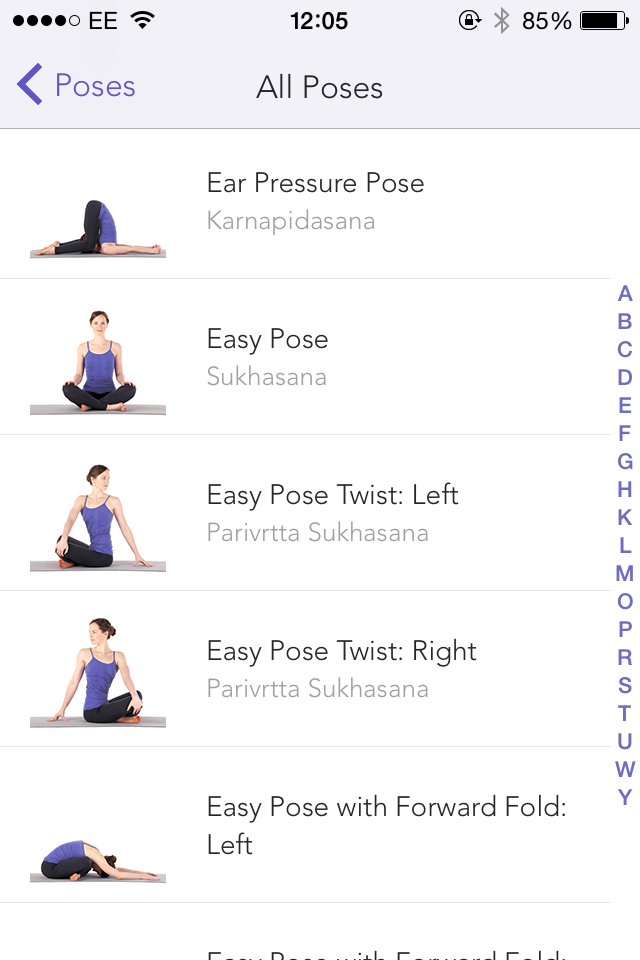This screenshot has height=960, width=640.
Task: Jump to letter W in index
Action: 625,770
